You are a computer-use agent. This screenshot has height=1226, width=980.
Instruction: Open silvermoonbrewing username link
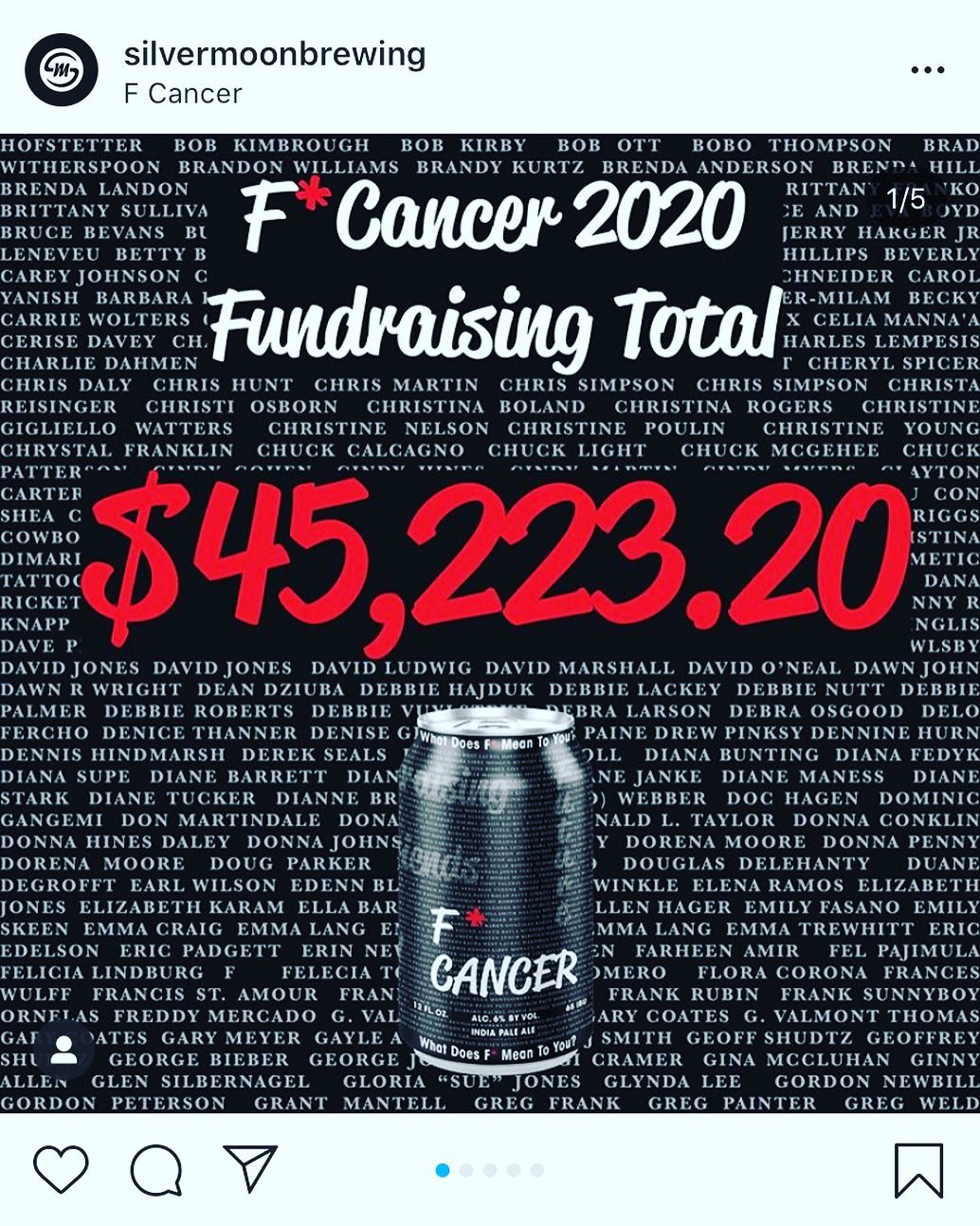(275, 54)
